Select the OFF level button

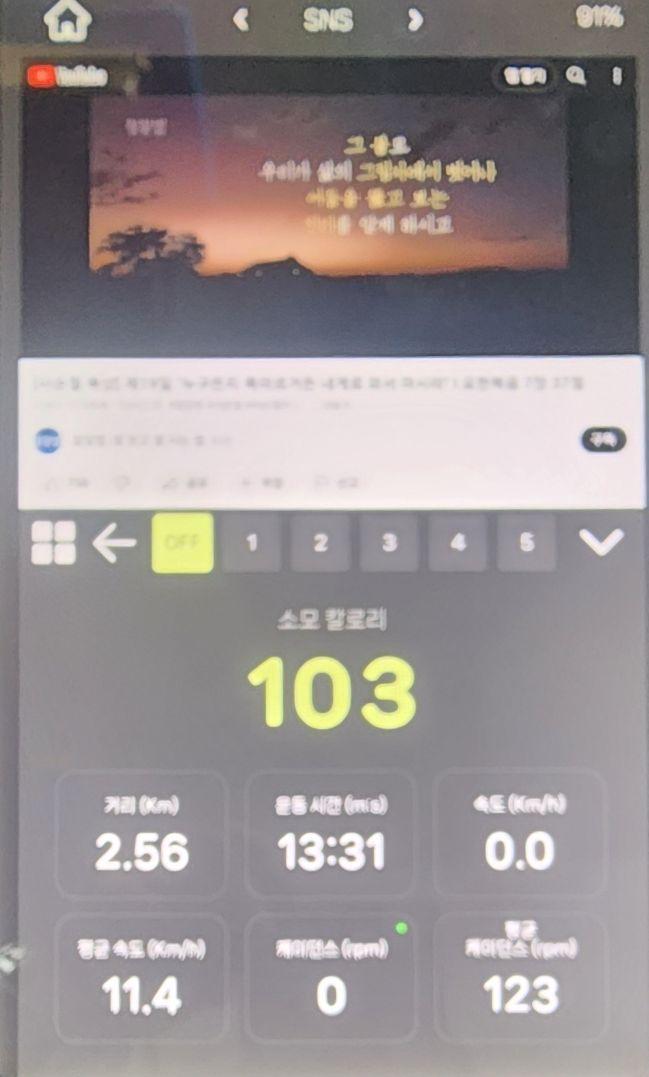click(x=182, y=543)
